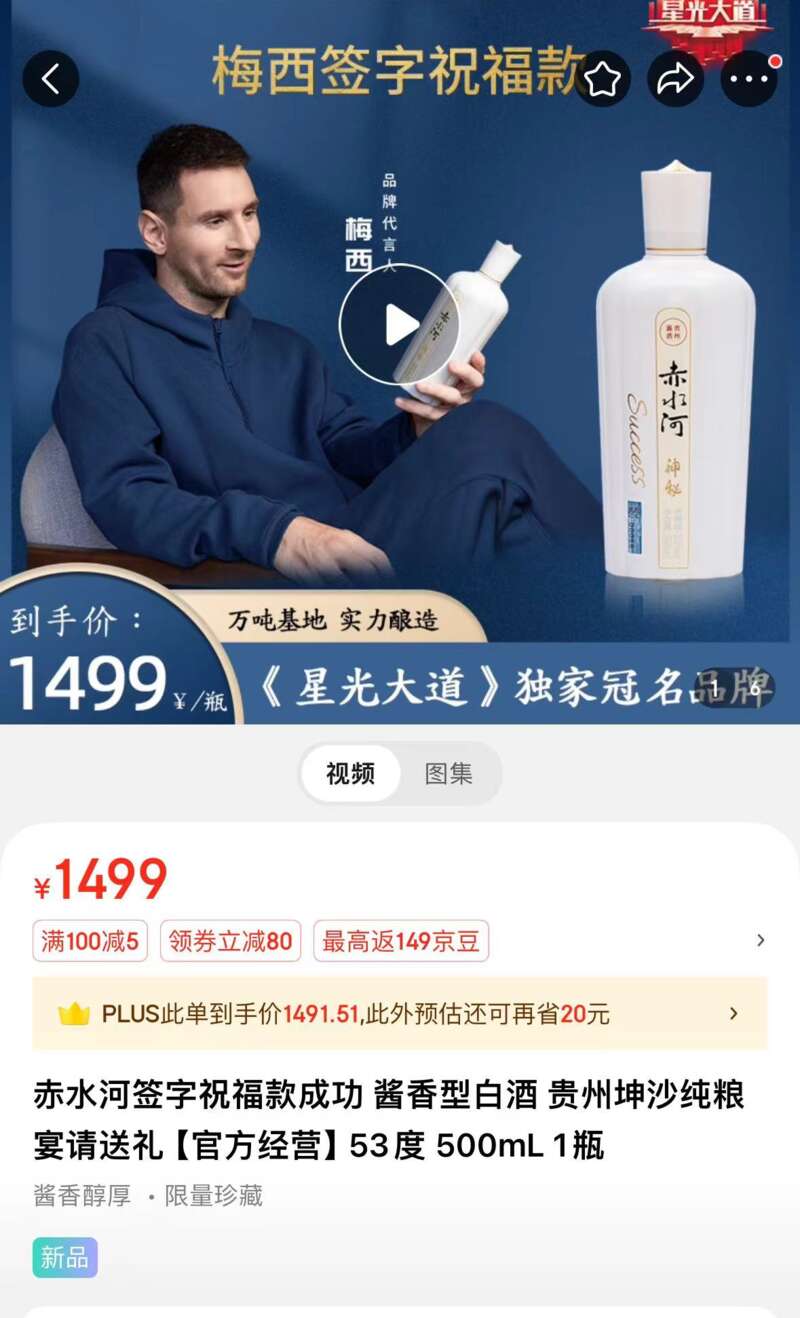Go back to the previous page

(50, 78)
